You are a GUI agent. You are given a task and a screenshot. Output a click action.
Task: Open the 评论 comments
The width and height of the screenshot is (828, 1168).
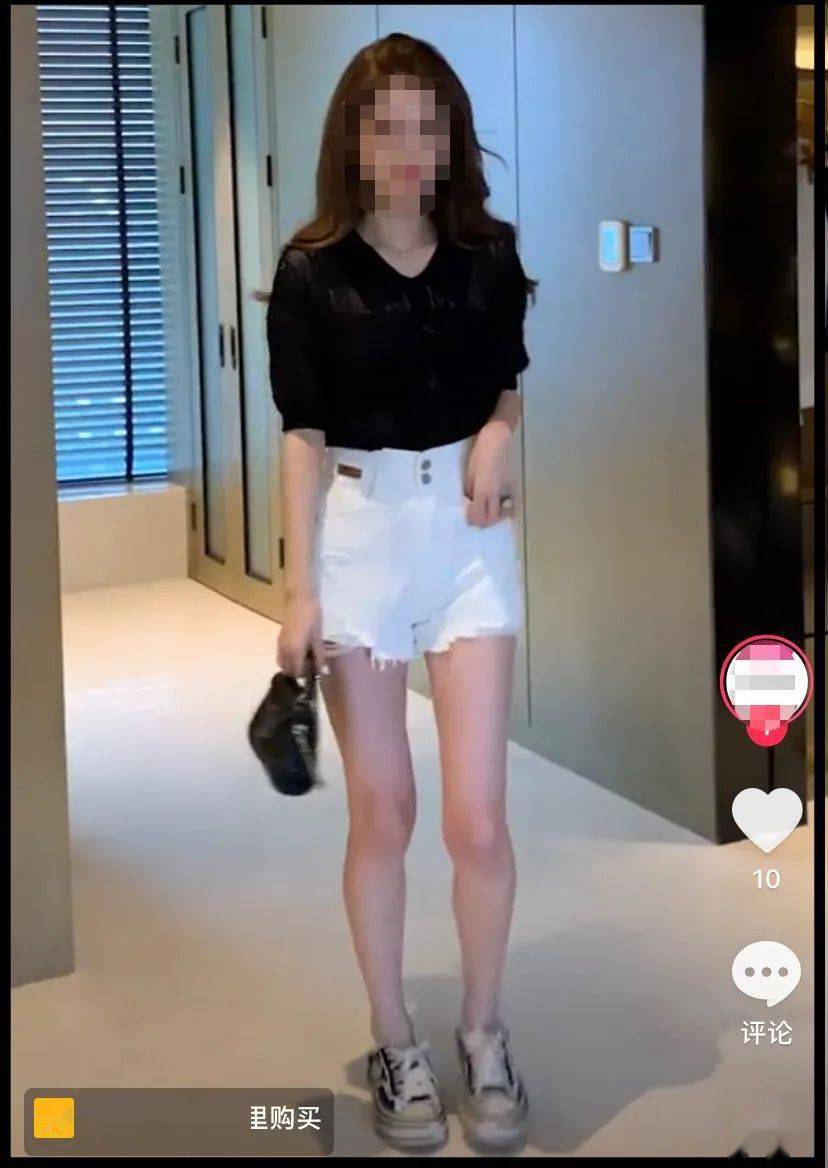tap(766, 974)
